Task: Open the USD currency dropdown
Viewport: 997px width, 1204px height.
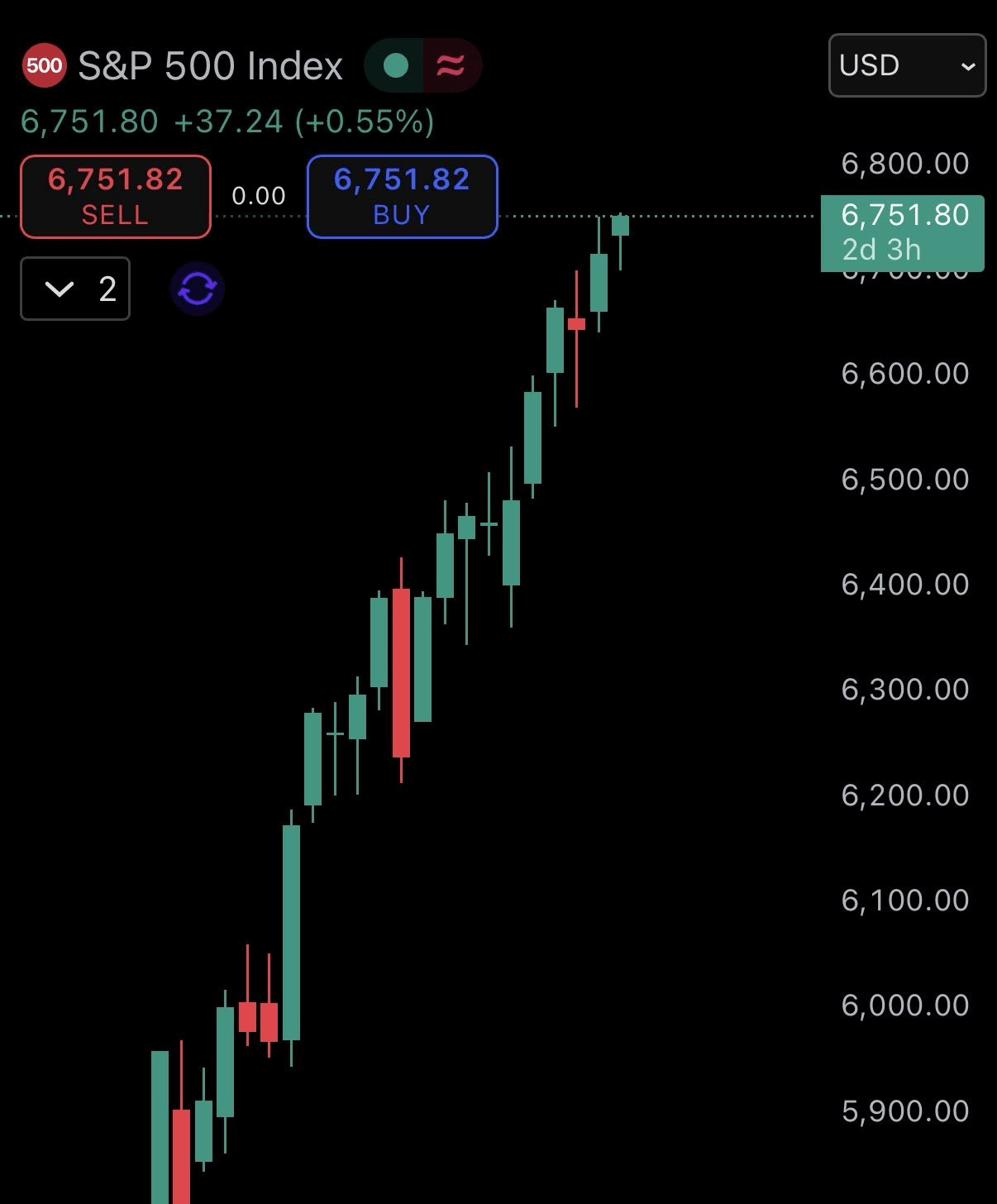Action: point(906,65)
